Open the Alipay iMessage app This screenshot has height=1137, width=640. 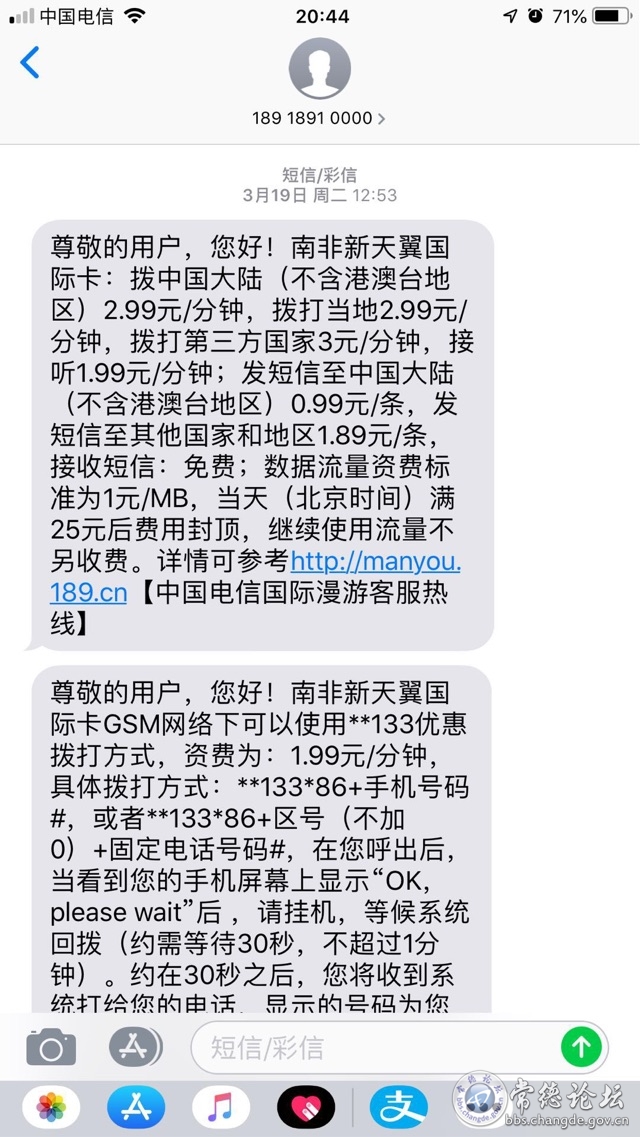tap(398, 1107)
